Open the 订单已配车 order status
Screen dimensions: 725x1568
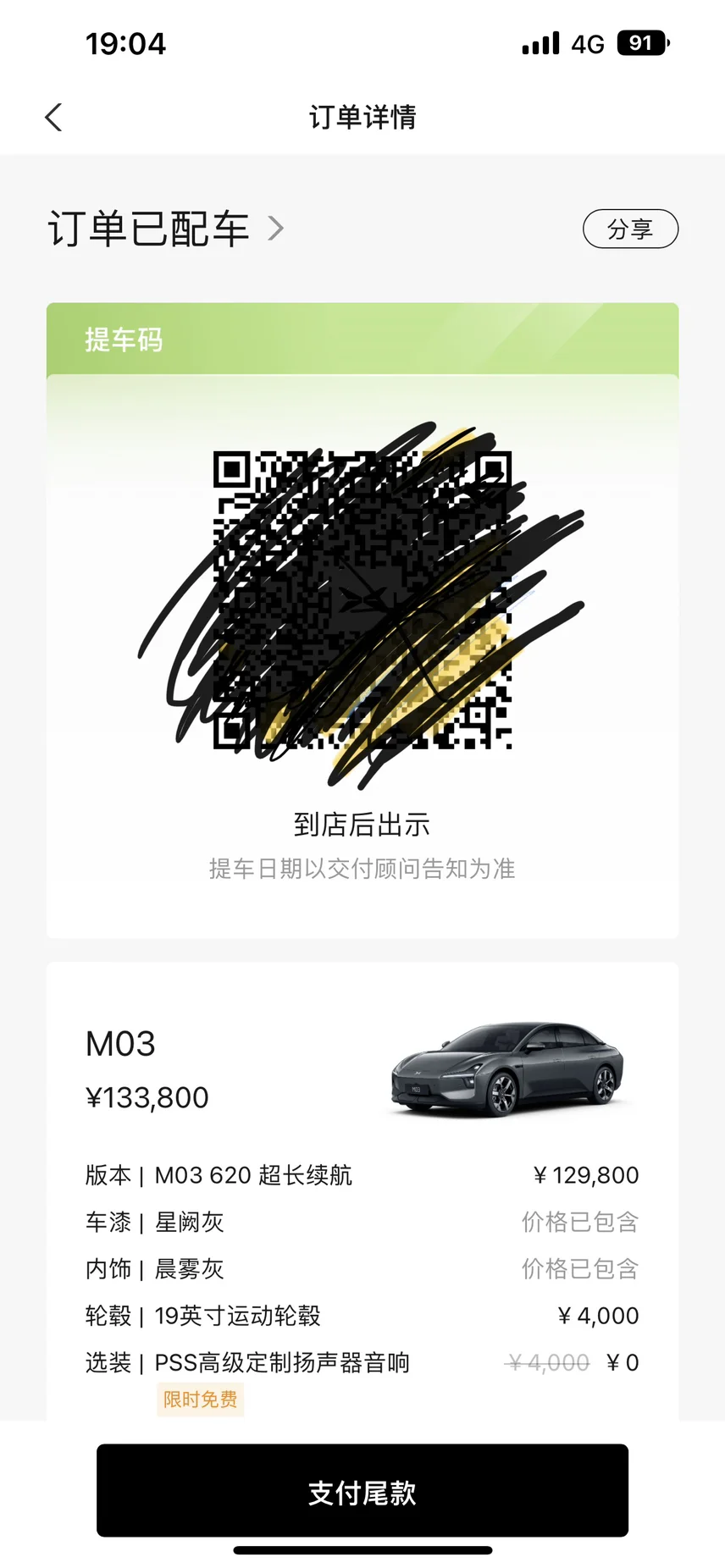(x=165, y=229)
